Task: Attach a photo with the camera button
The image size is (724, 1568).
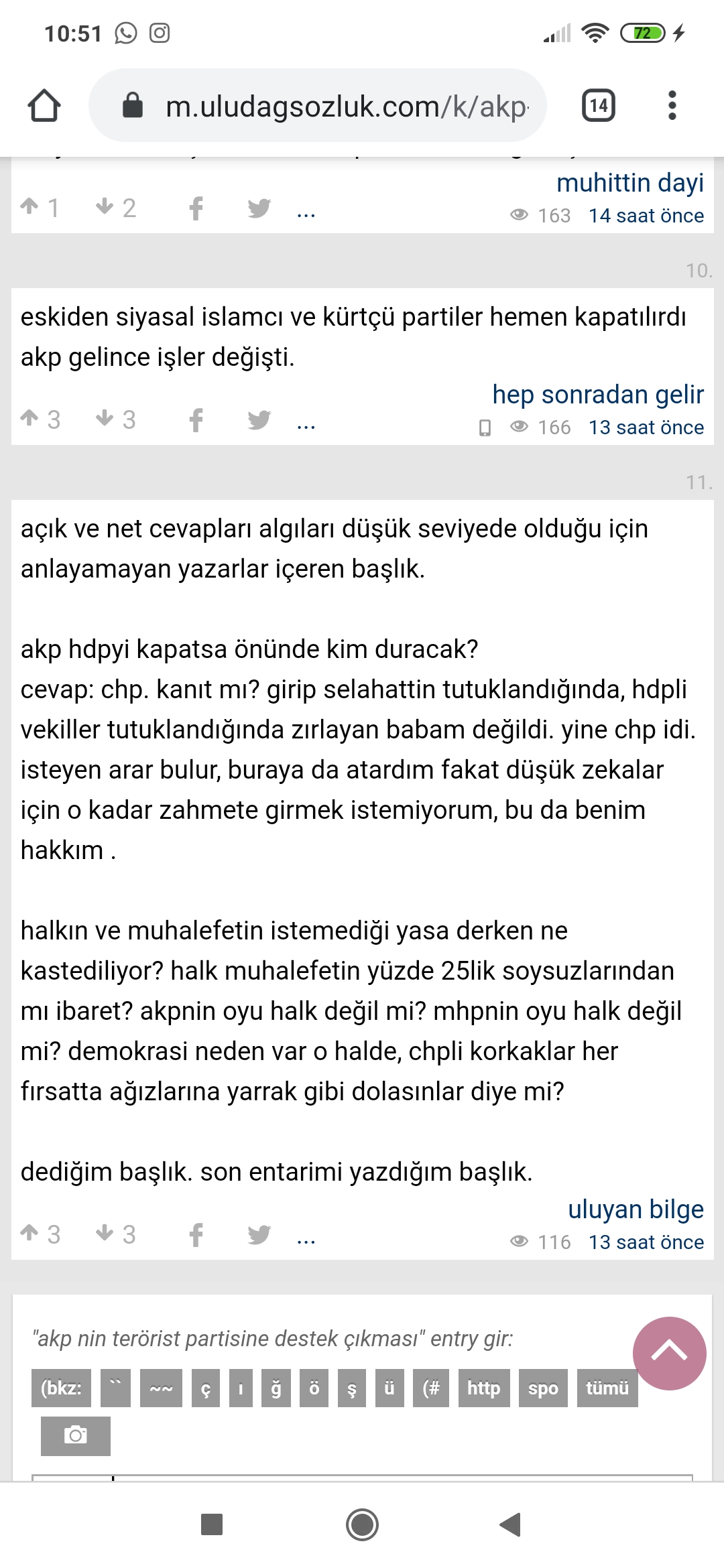Action: tap(75, 1436)
